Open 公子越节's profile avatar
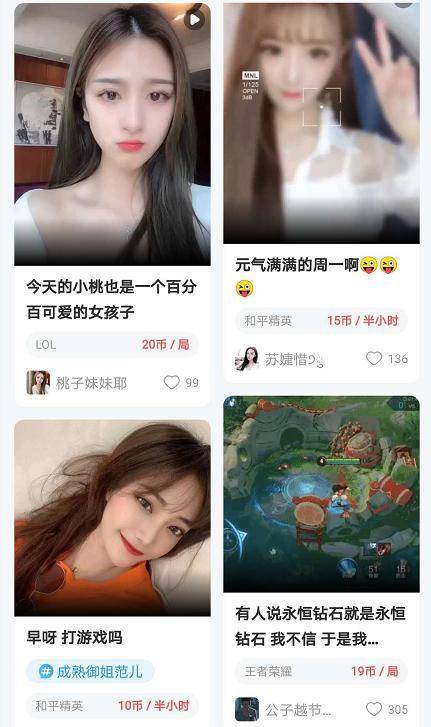This screenshot has width=431, height=727. pyautogui.click(x=247, y=709)
